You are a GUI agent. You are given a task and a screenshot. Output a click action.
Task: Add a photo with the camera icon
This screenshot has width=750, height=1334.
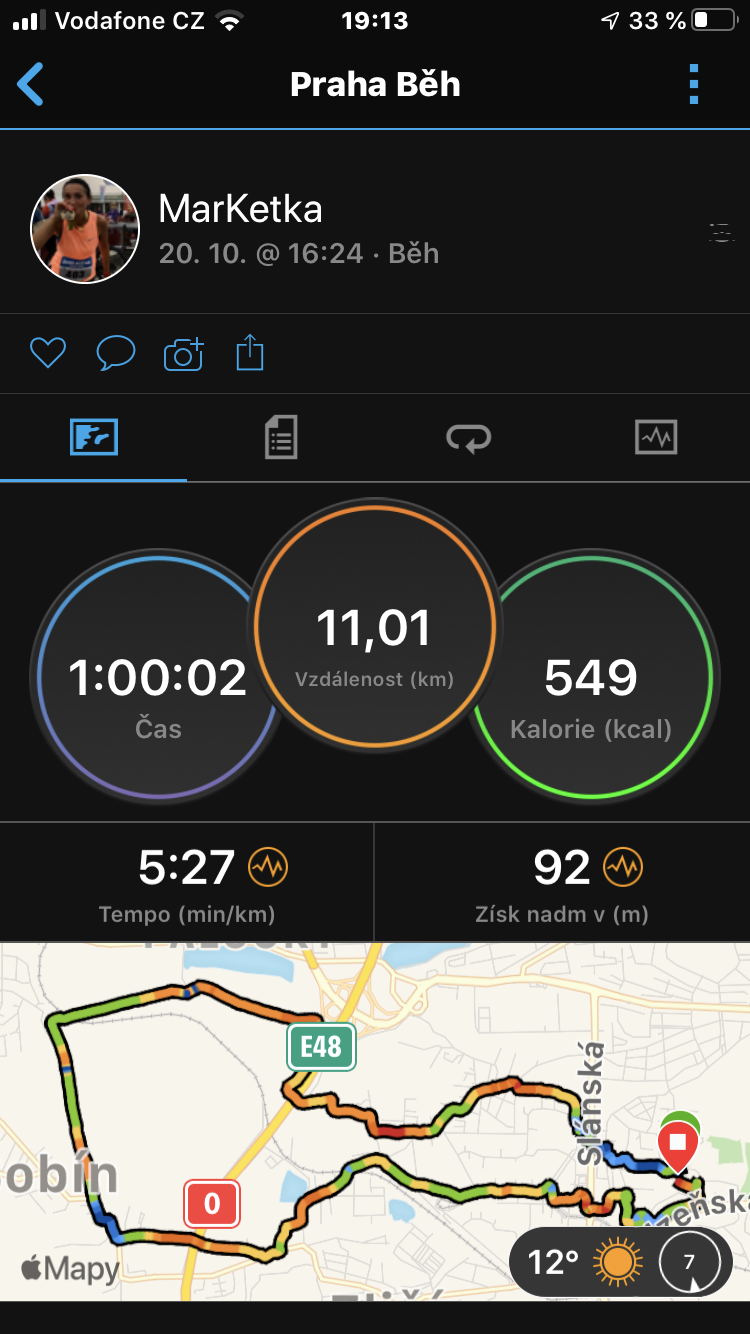click(x=183, y=354)
